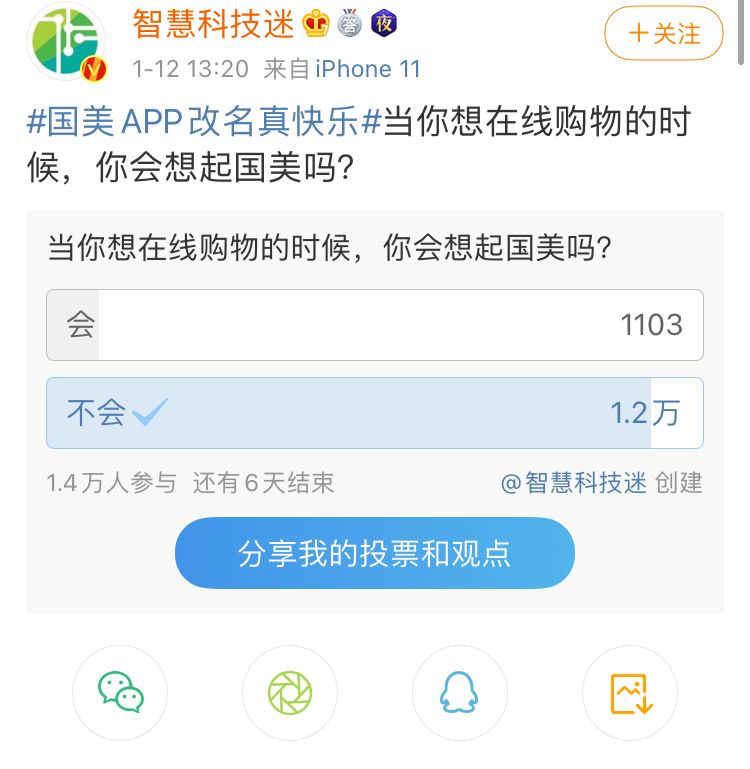Open @智慧科技迷 poll creator link
Image resolution: width=750 pixels, height=769 pixels.
574,483
